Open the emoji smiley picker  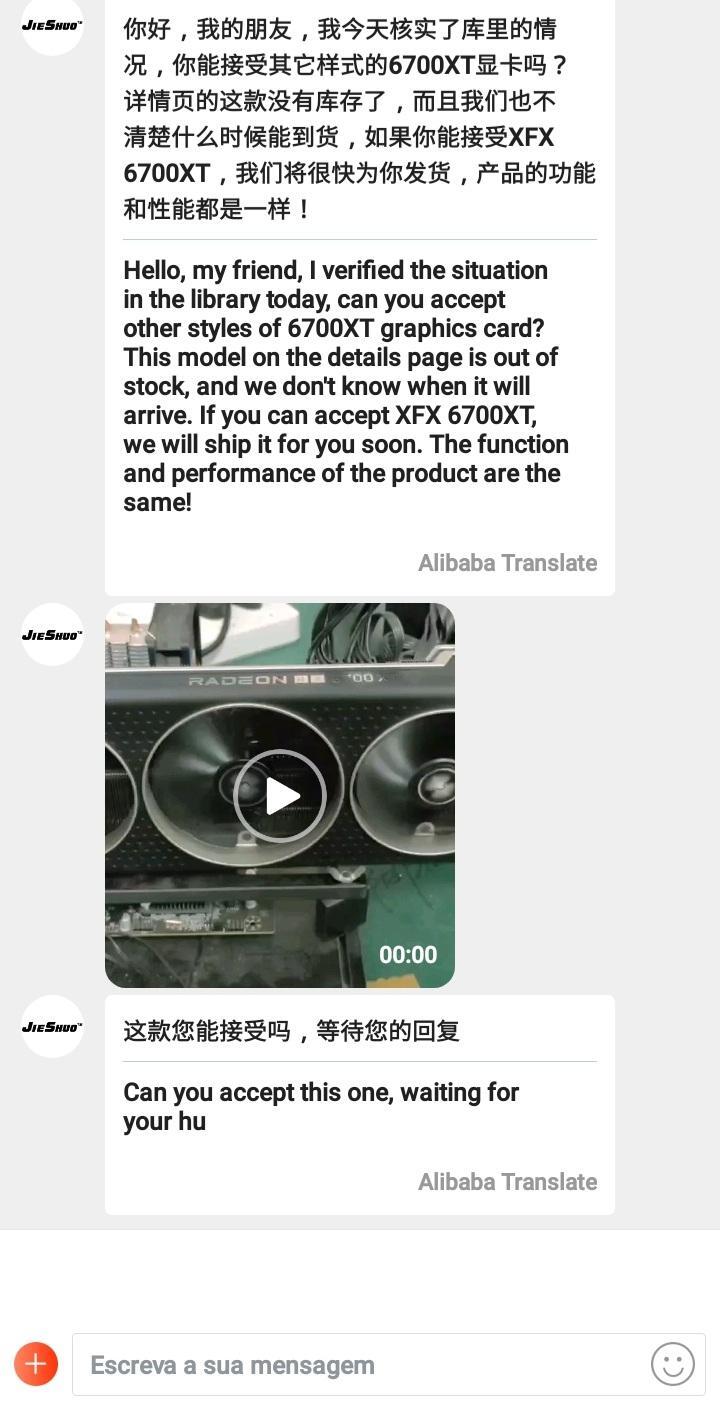(673, 1364)
